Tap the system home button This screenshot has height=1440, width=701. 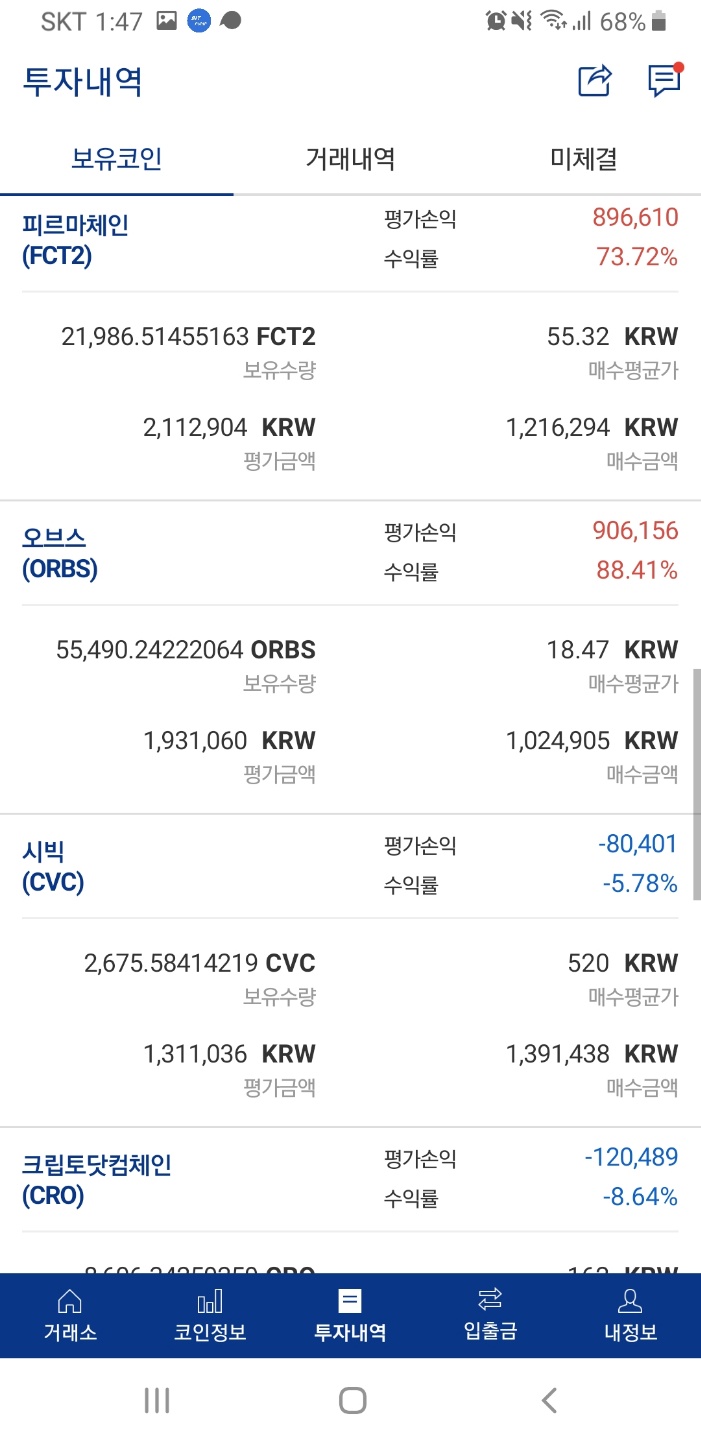[352, 1400]
